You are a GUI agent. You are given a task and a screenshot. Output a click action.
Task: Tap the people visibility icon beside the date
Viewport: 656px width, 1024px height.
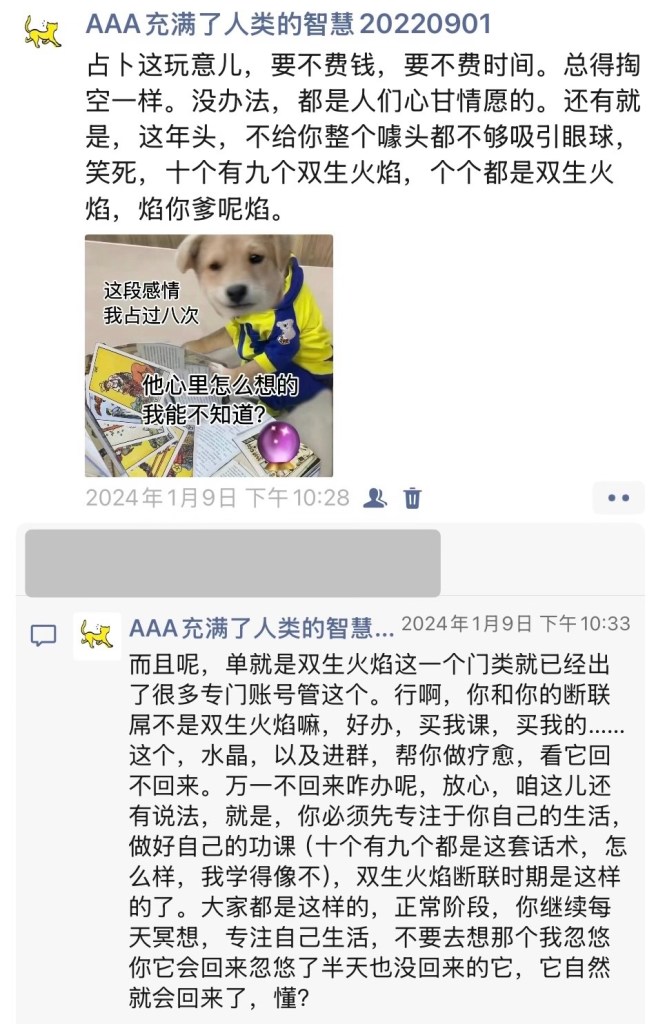point(375,498)
